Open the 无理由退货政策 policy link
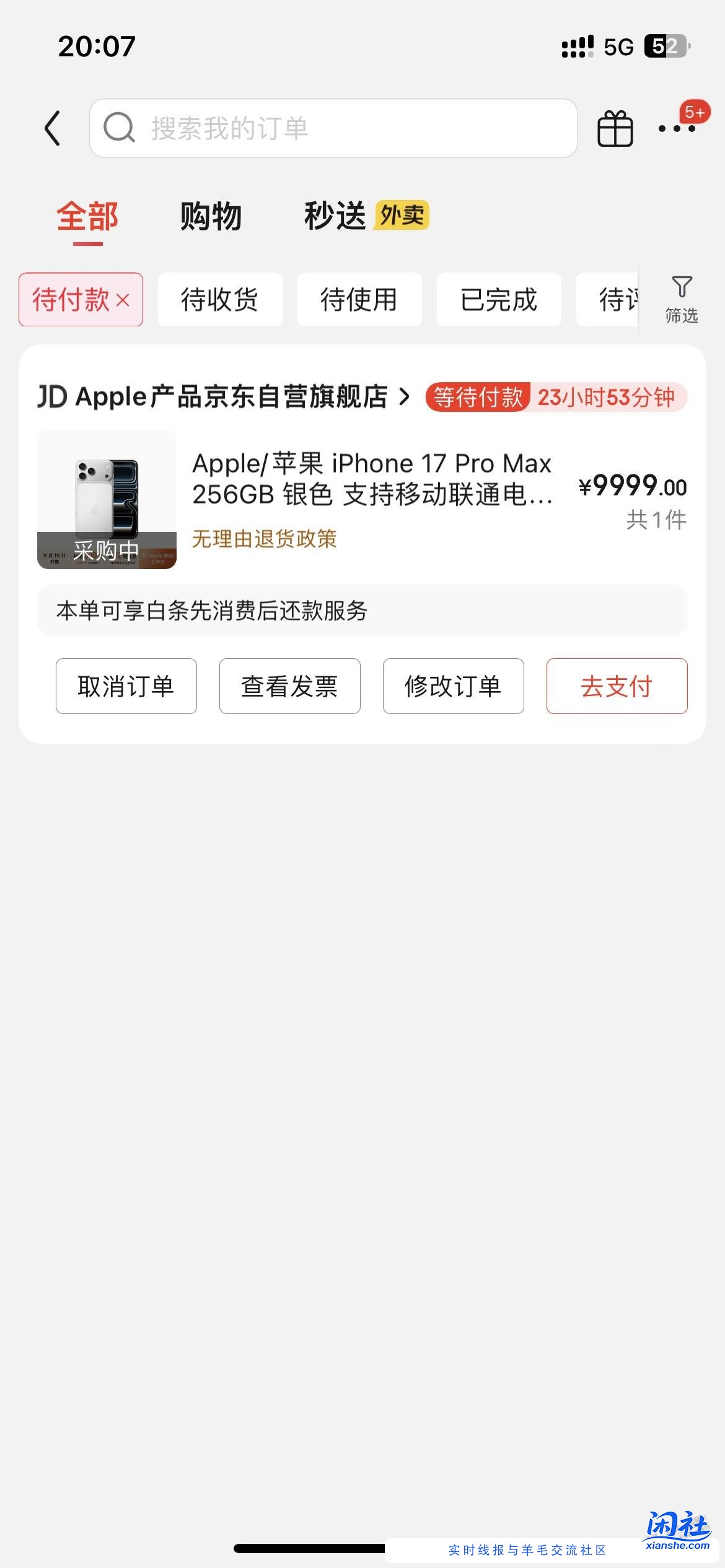Image resolution: width=725 pixels, height=1568 pixels. (x=265, y=539)
